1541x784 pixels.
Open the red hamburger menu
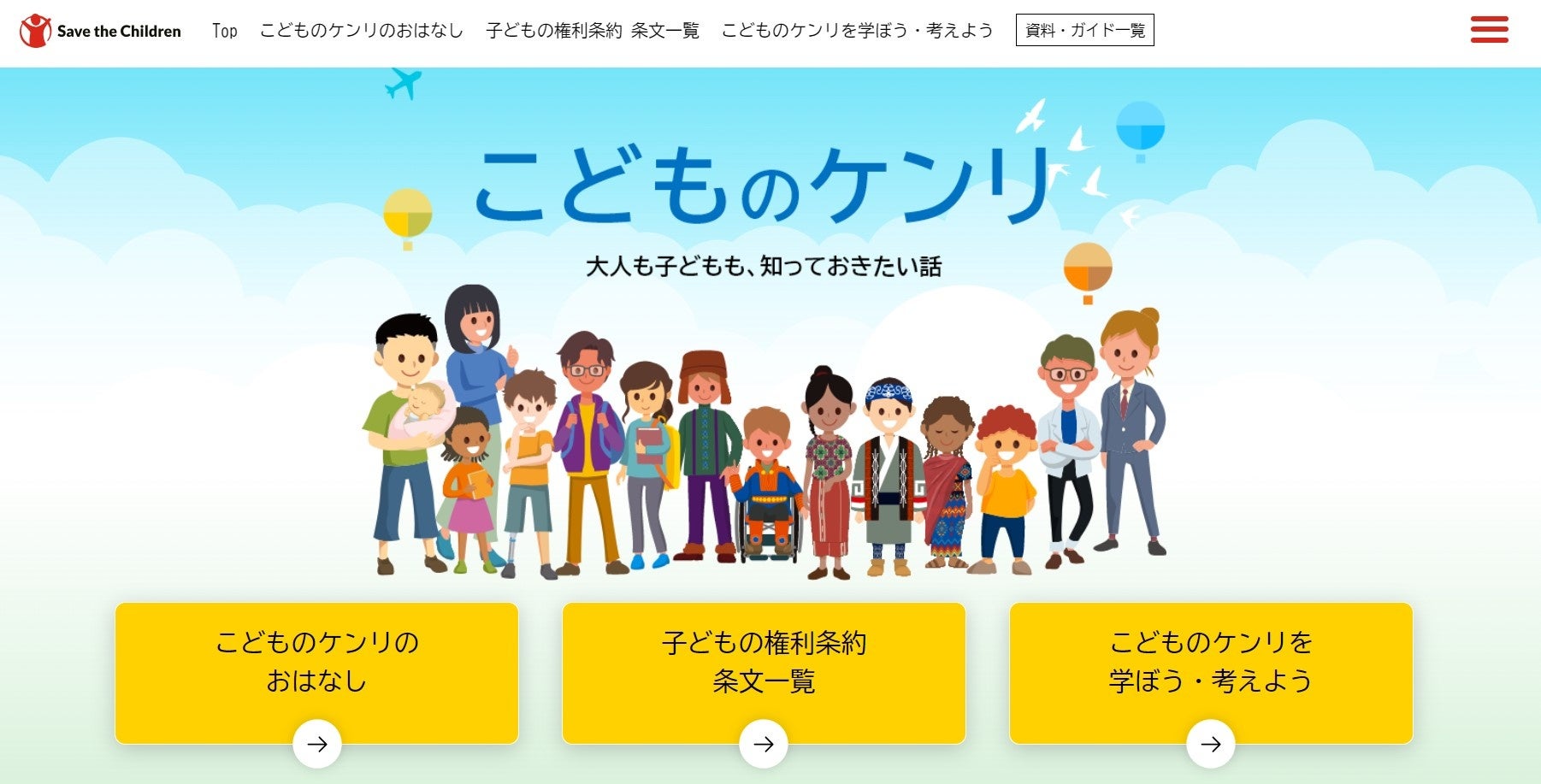tap(1489, 30)
